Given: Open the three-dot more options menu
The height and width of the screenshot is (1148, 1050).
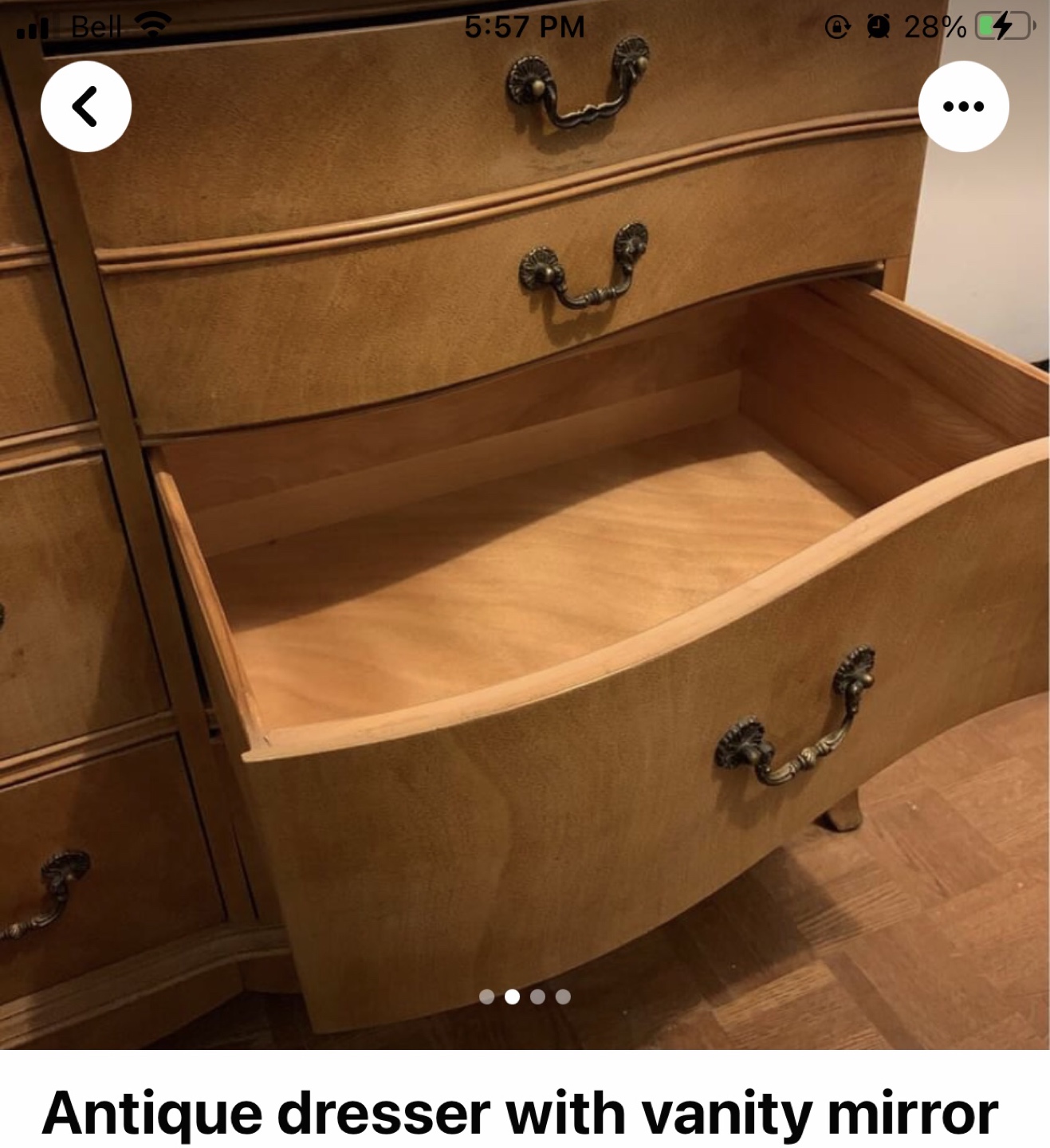Looking at the screenshot, I should click(963, 107).
